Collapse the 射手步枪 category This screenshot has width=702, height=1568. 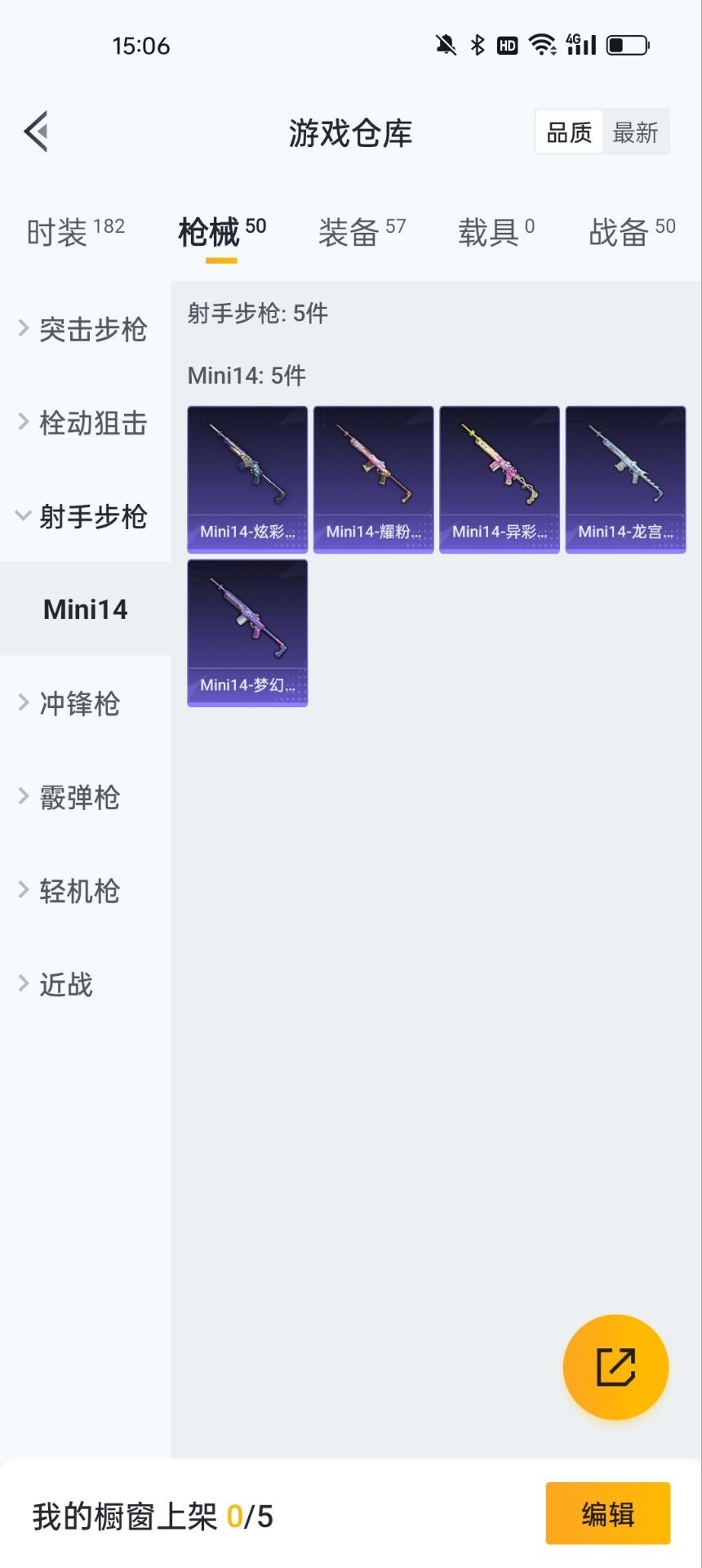pyautogui.click(x=85, y=516)
